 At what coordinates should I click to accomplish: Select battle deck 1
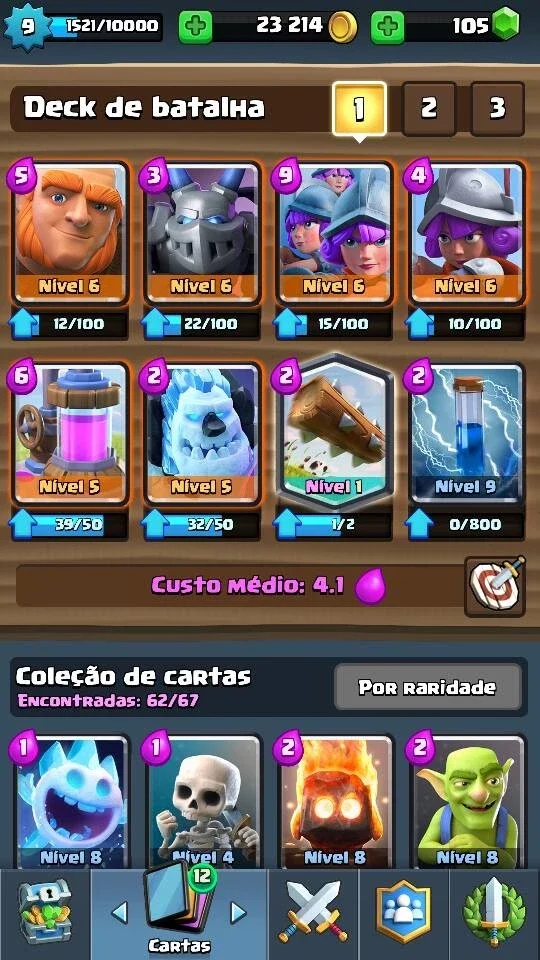click(x=359, y=108)
